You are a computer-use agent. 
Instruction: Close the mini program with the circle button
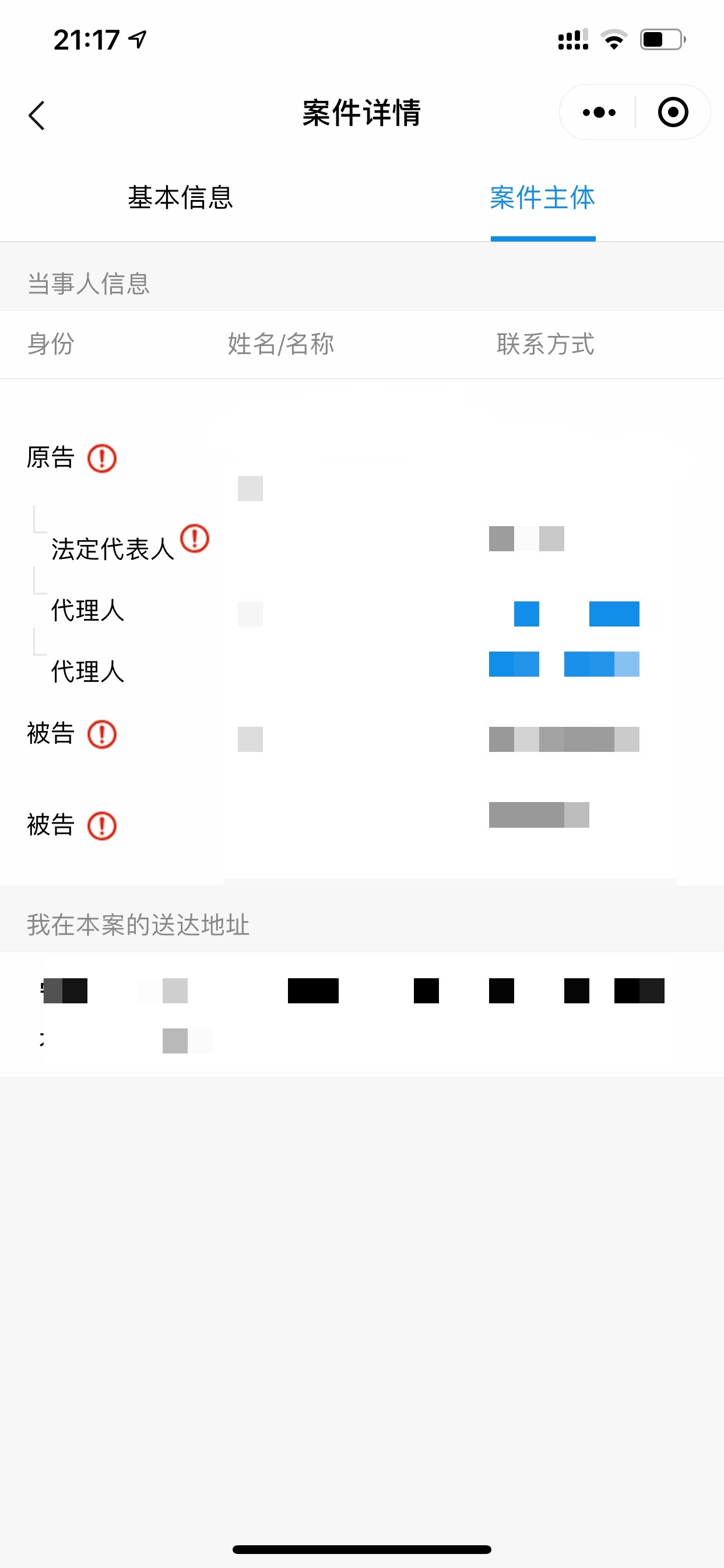673,113
